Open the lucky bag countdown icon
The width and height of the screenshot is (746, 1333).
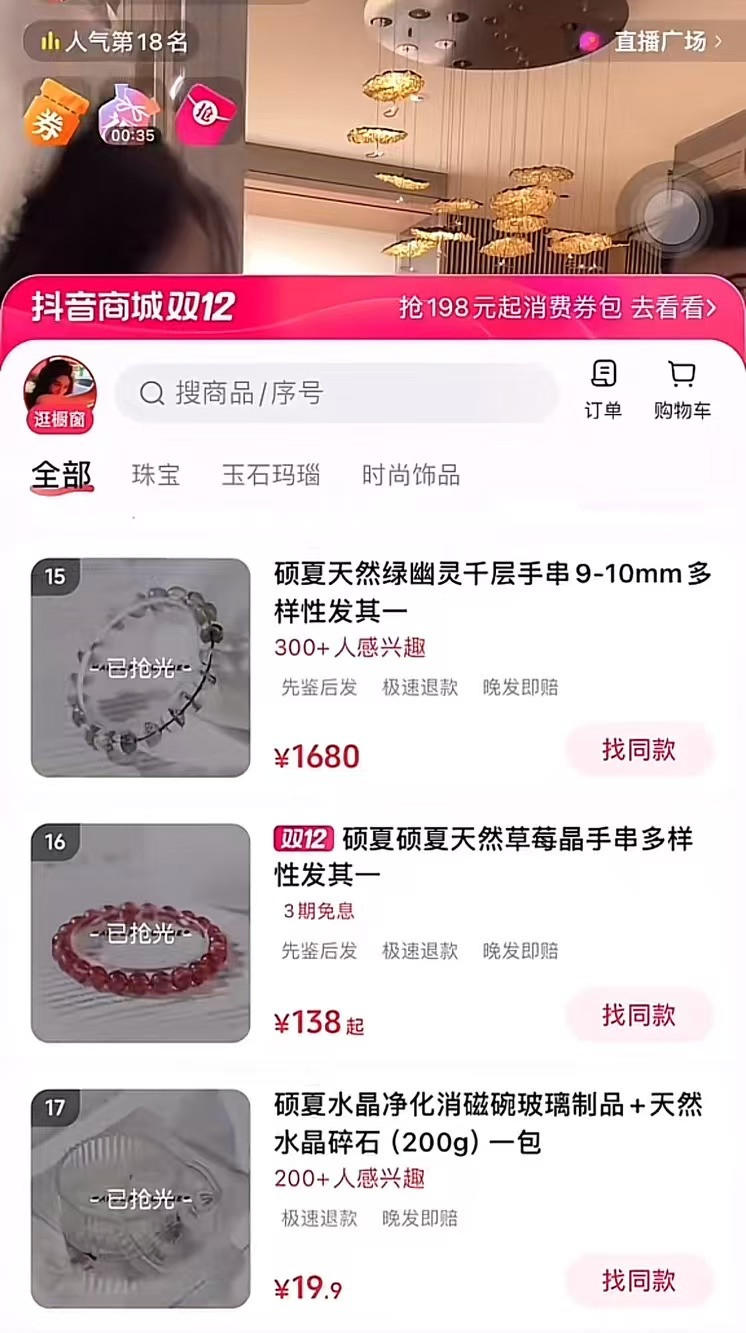point(132,113)
